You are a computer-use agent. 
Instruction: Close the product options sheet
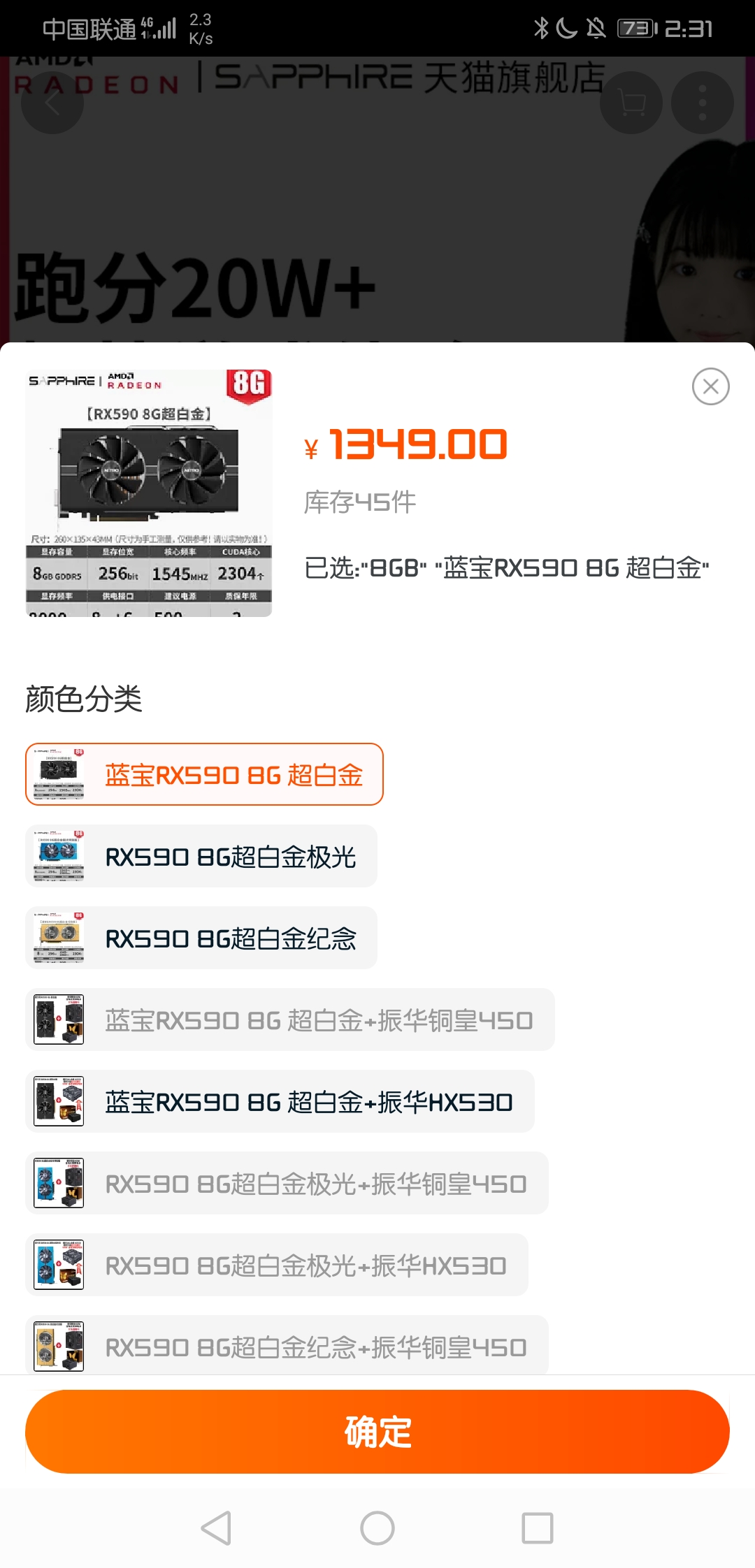(x=710, y=386)
